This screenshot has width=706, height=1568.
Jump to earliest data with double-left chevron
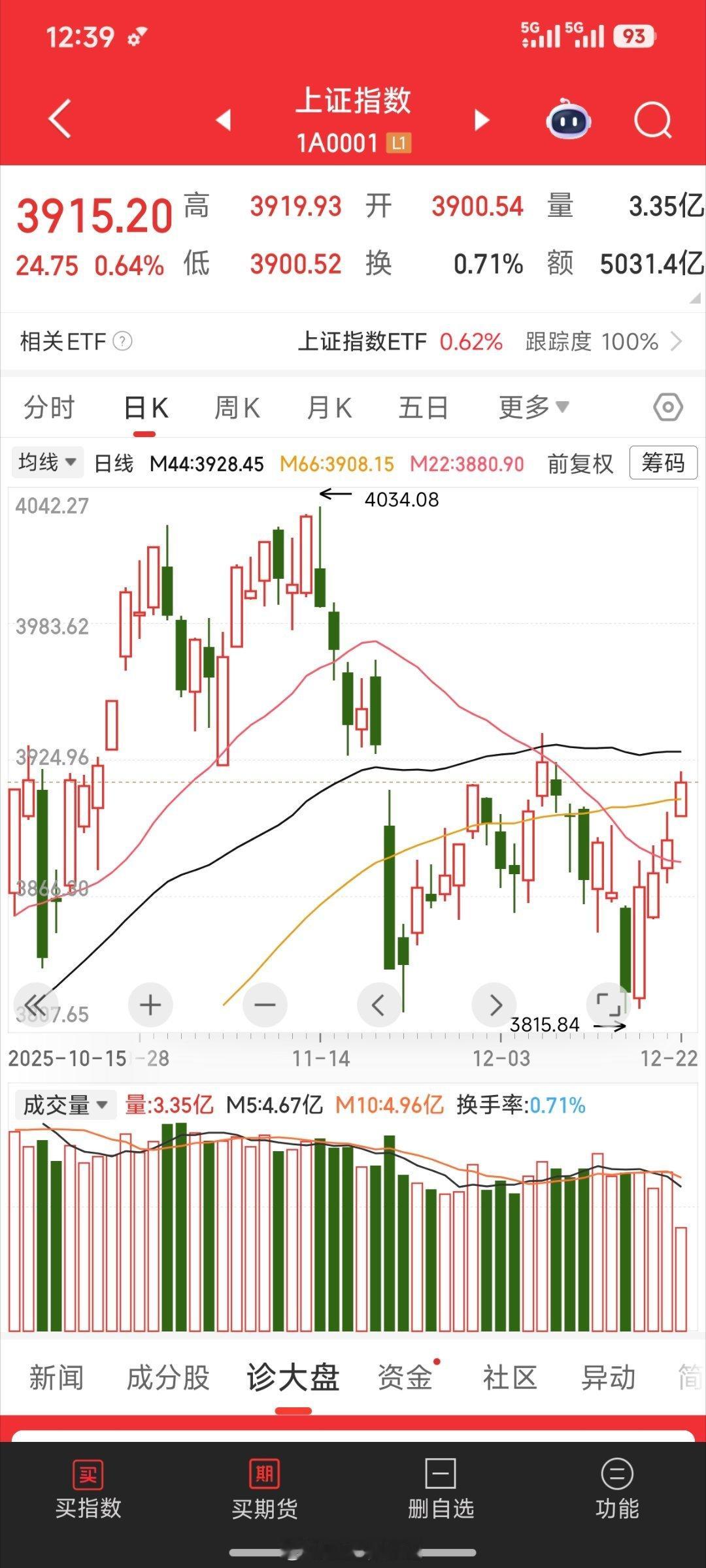tap(37, 1006)
